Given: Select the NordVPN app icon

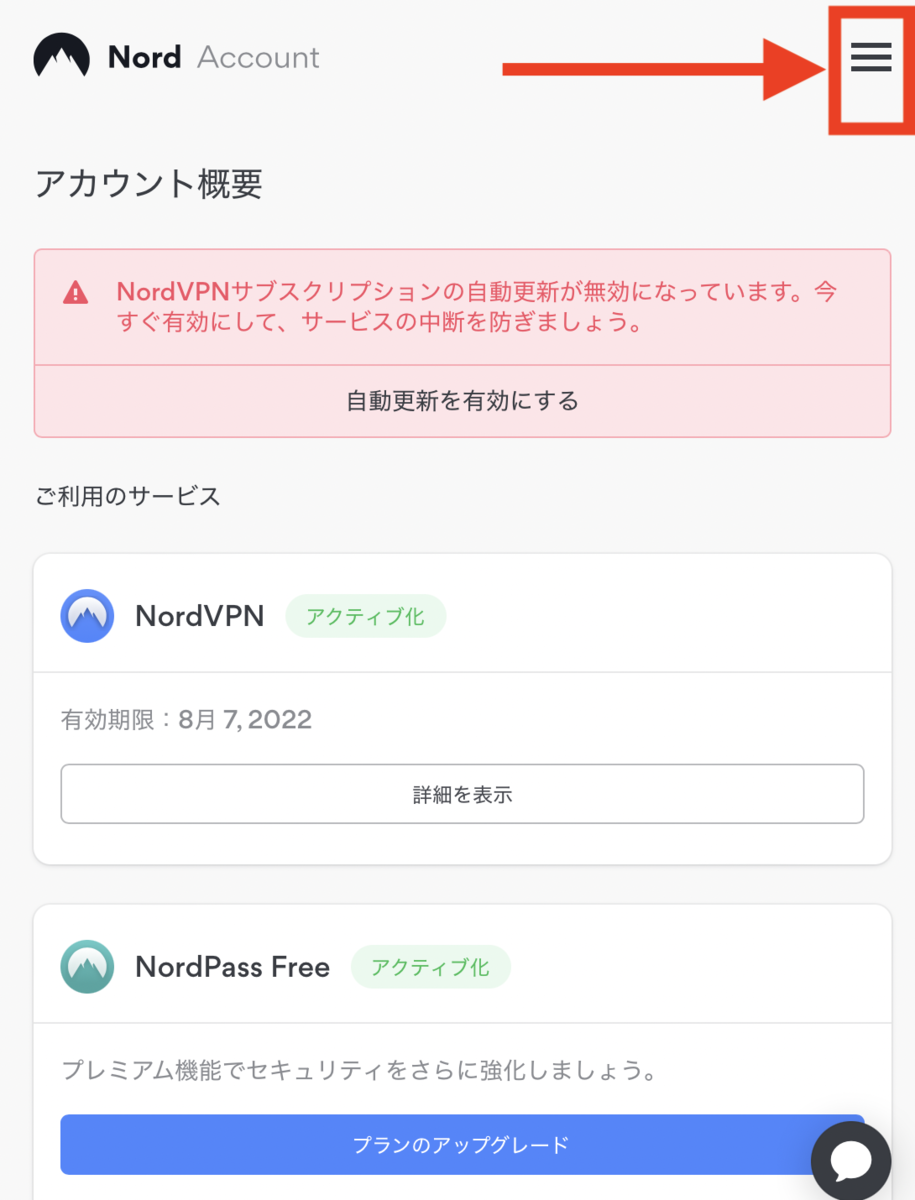Looking at the screenshot, I should pos(86,616).
